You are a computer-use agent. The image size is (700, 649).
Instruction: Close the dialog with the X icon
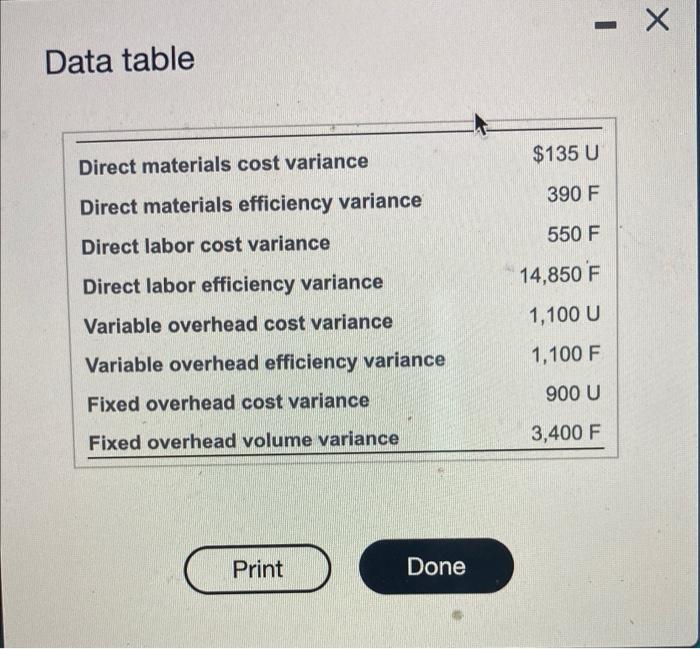tap(656, 22)
